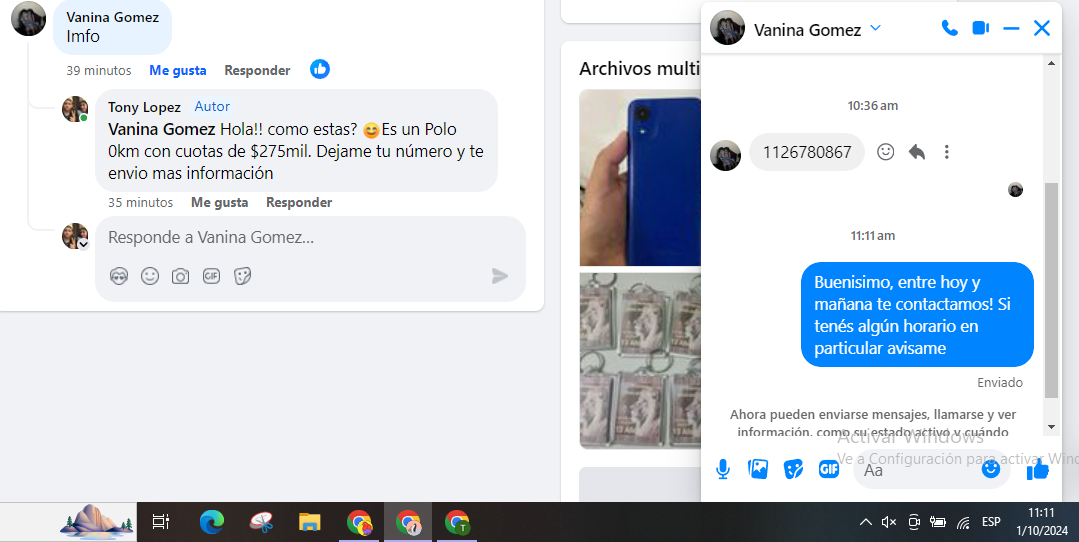Choose a GIF in the Messenger chat

[829, 469]
